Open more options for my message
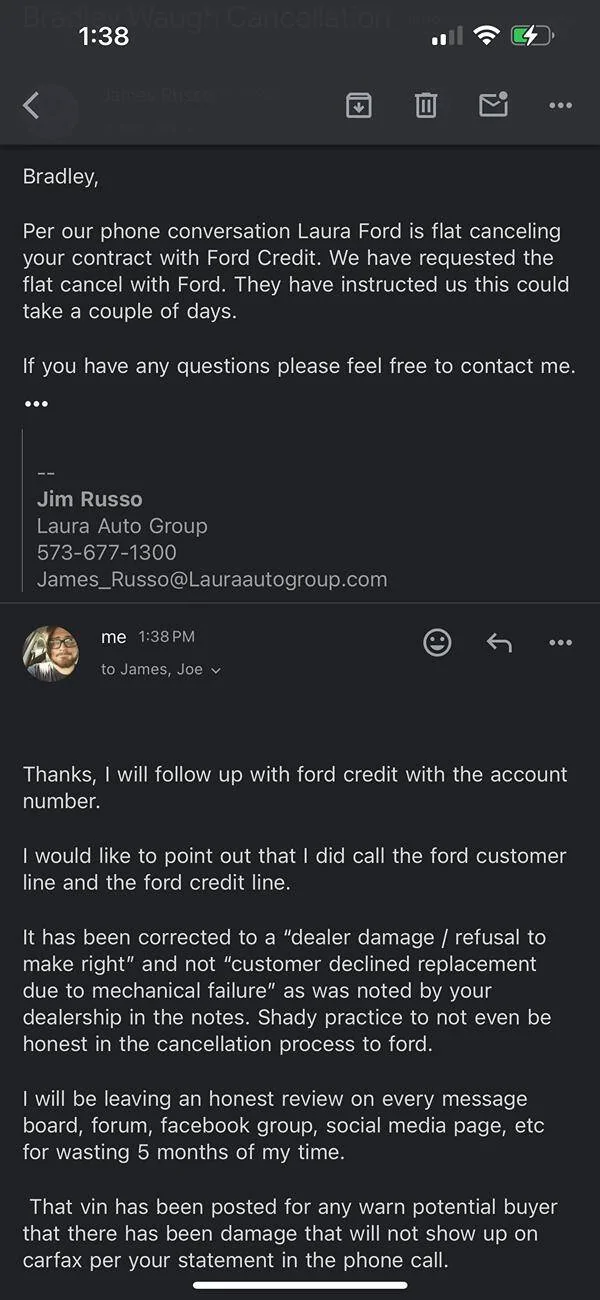This screenshot has height=1300, width=600. (560, 643)
